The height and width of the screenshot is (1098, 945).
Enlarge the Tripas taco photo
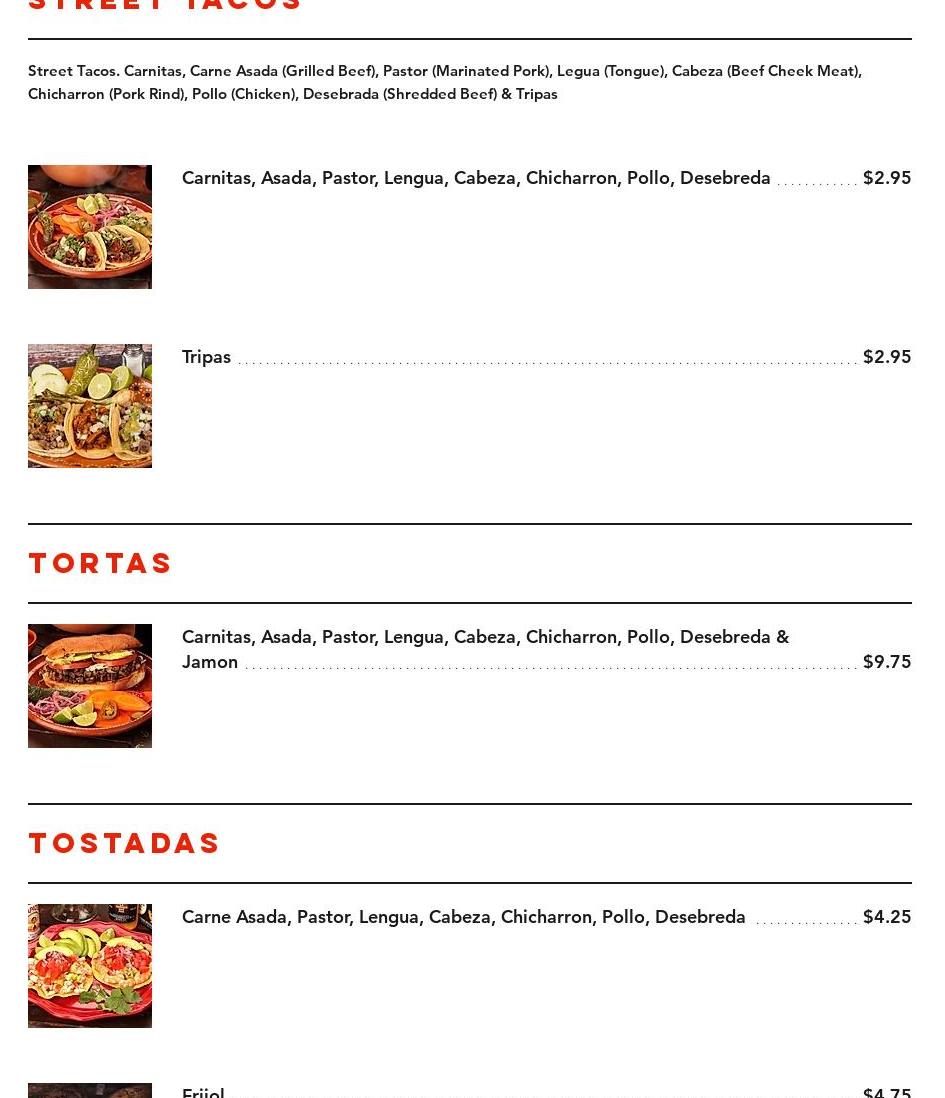click(x=90, y=406)
